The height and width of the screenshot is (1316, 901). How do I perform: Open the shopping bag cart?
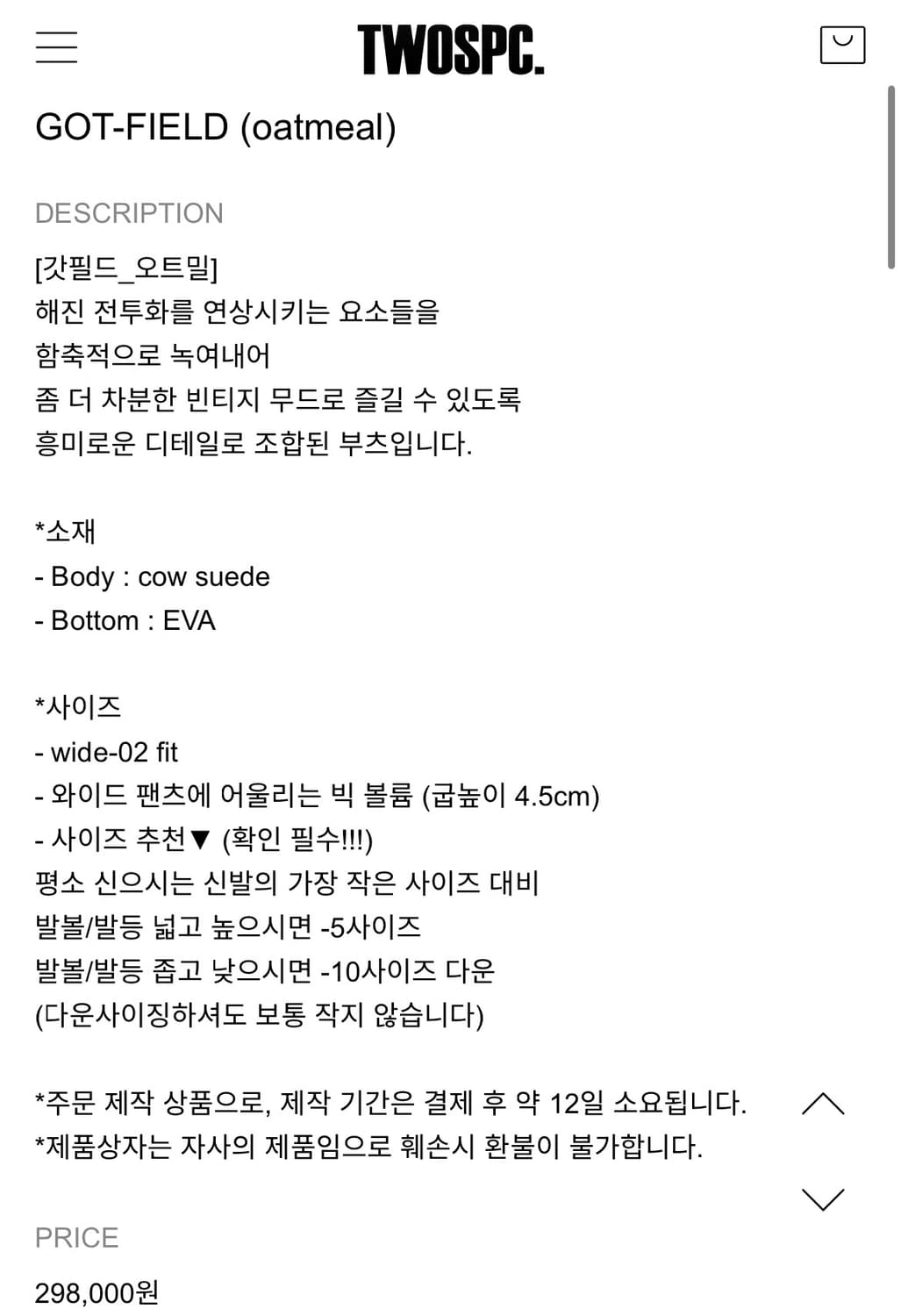coord(843,46)
